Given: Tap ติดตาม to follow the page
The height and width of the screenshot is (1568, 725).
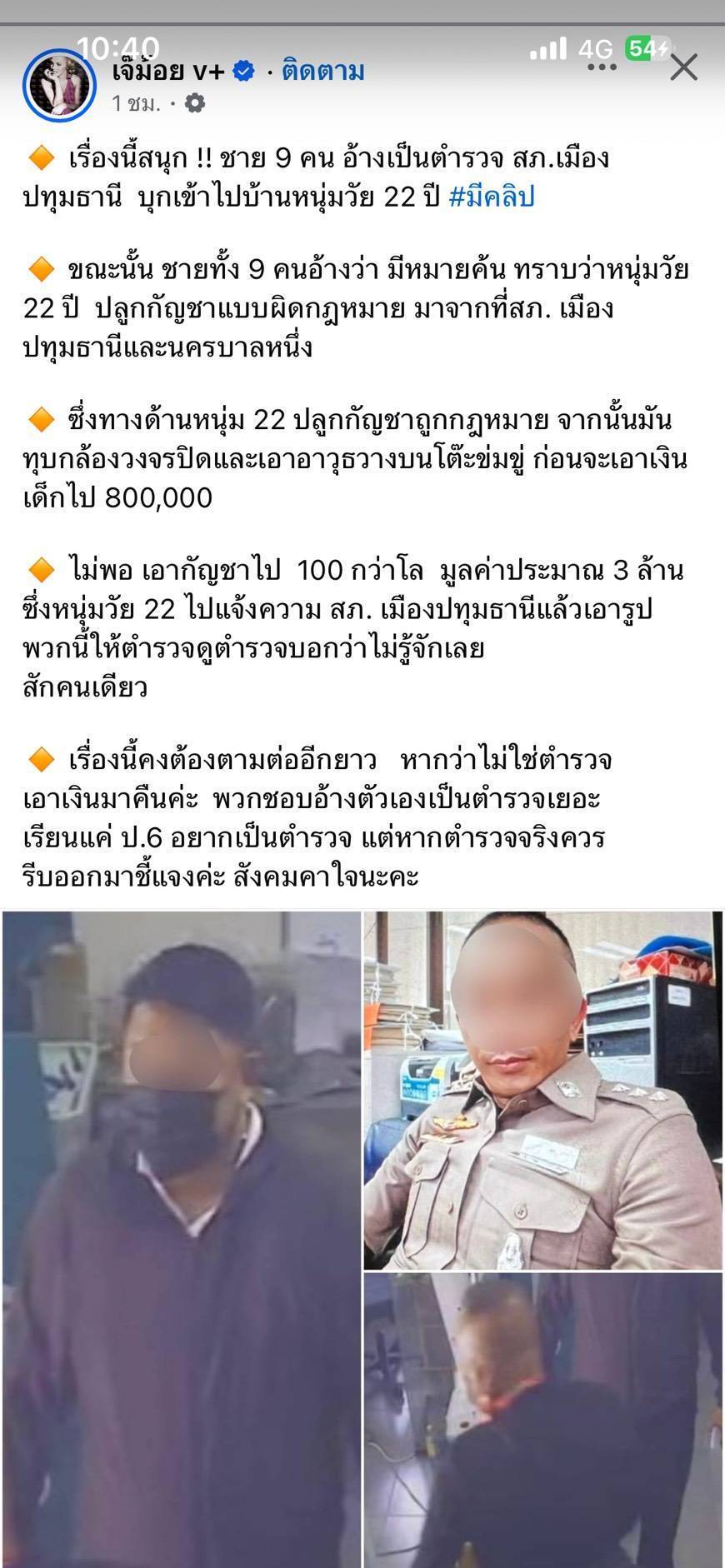Looking at the screenshot, I should click(323, 72).
